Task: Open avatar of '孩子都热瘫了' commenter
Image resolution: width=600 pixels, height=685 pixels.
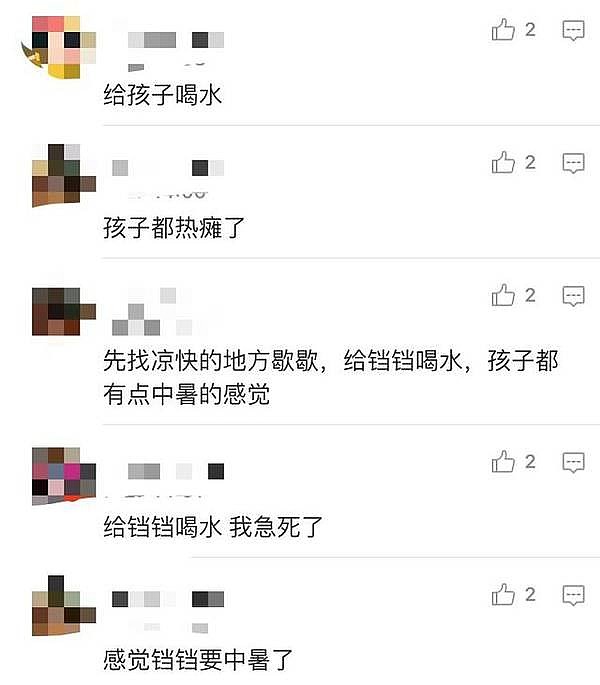Action: click(63, 176)
